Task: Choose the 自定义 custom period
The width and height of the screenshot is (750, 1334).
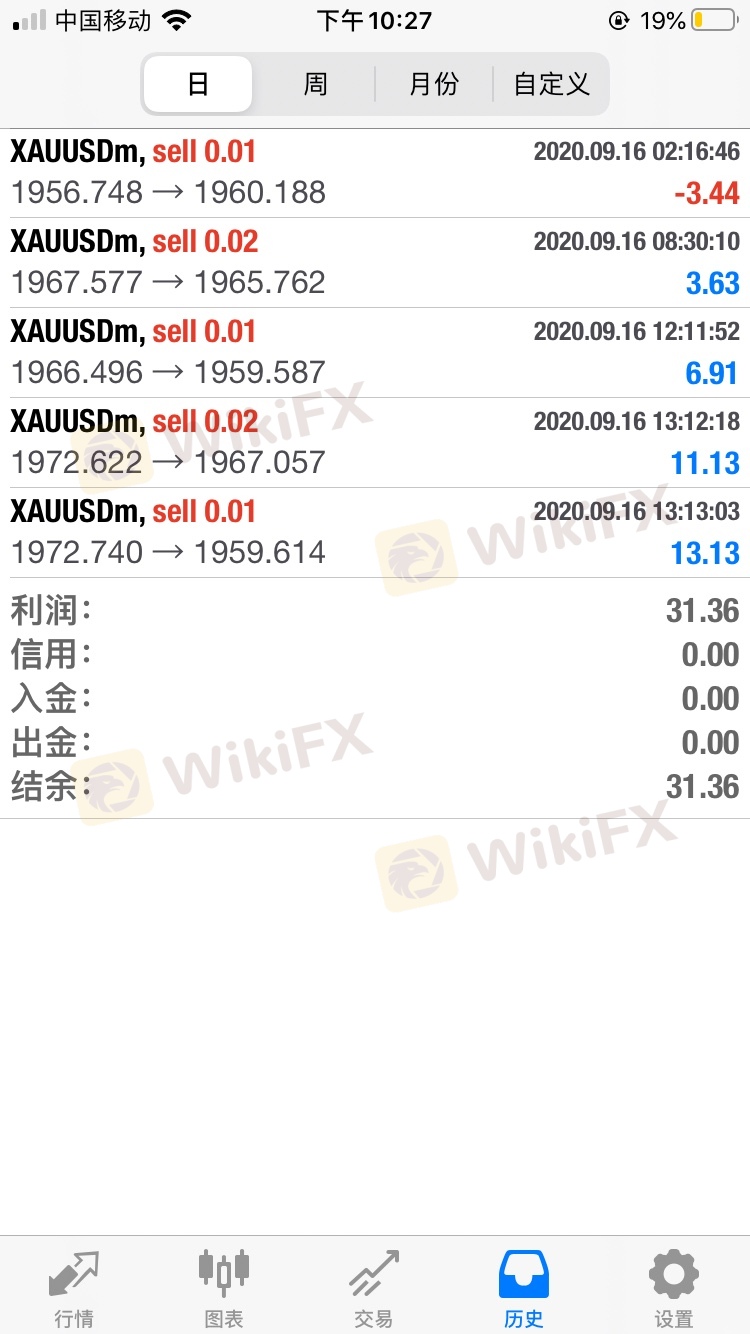Action: pos(551,84)
